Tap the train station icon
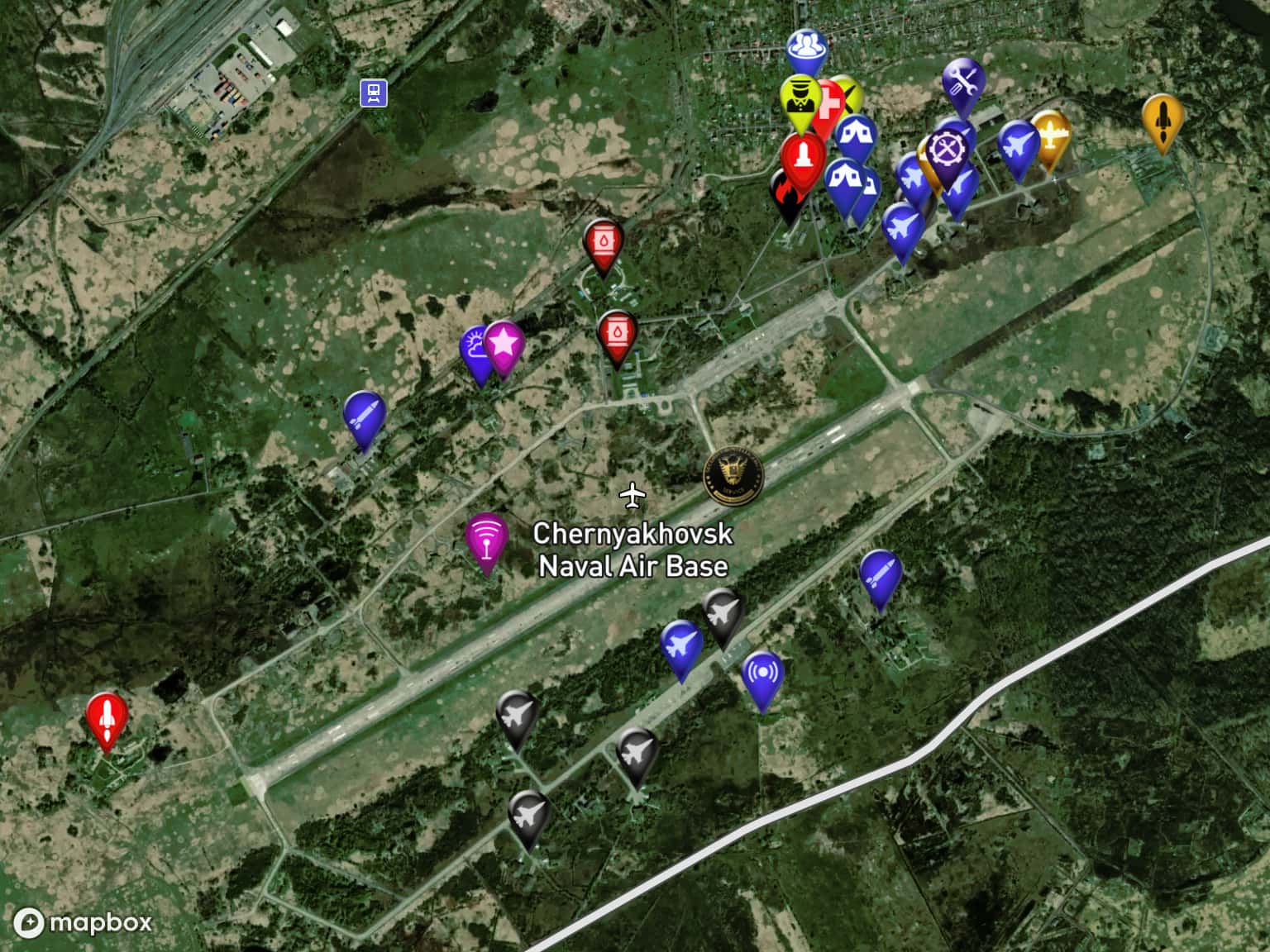The width and height of the screenshot is (1270, 952). [x=374, y=93]
